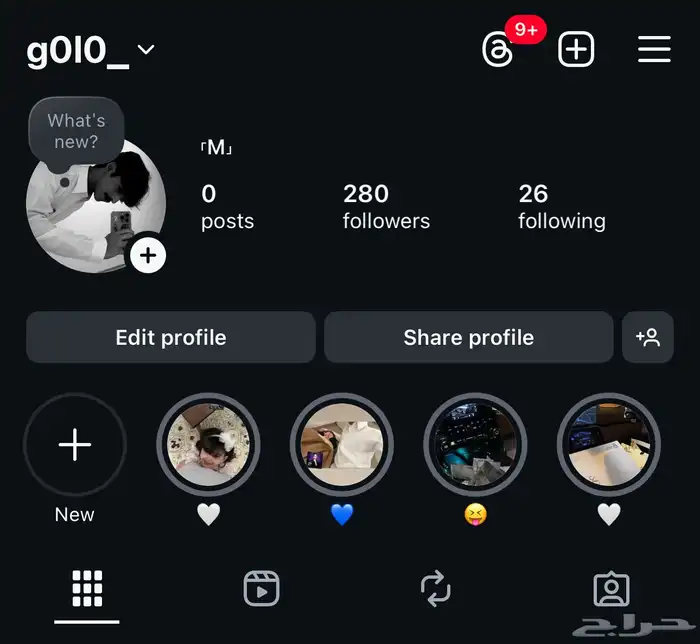The image size is (700, 644).
Task: Select the posts grid tab
Action: 88,588
